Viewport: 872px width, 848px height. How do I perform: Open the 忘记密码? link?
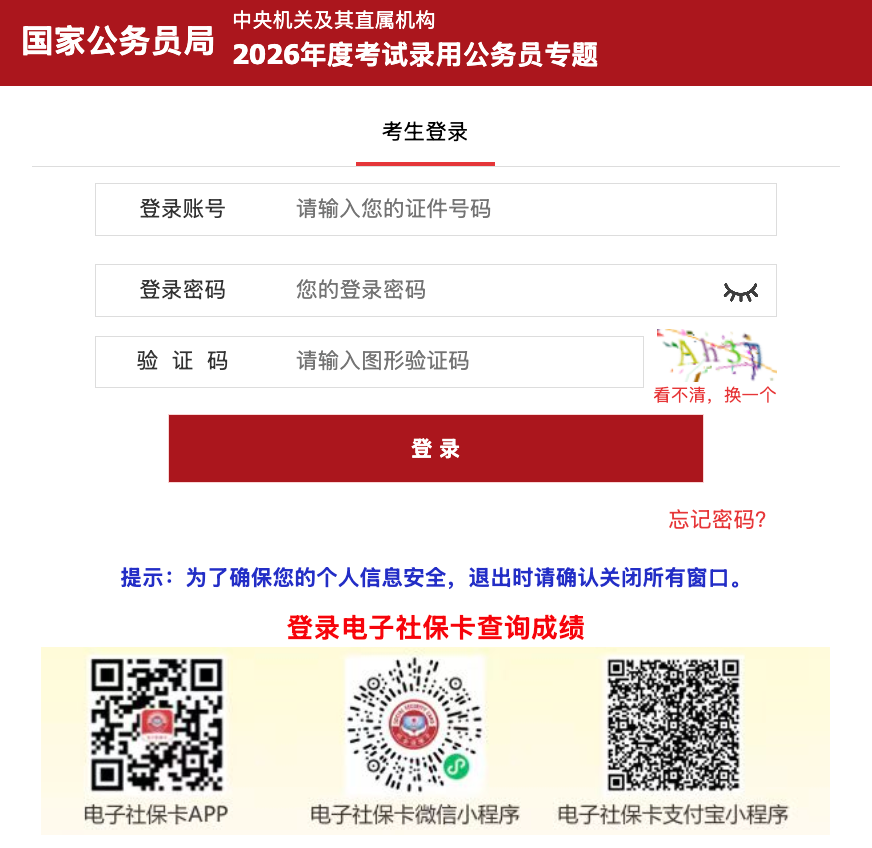pyautogui.click(x=717, y=520)
